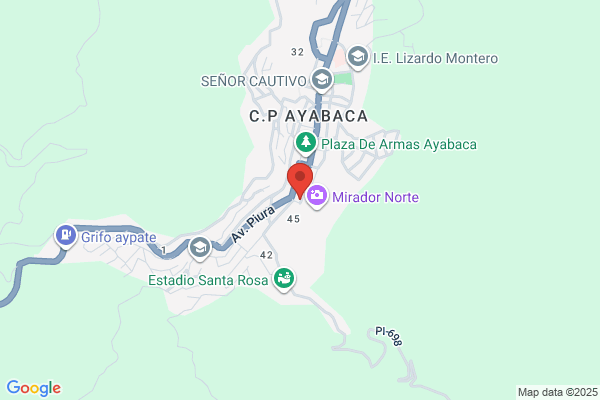Screen dimensions: 600x400
Task: Open the I.E. Lizardo Montero school marker
Action: (x=358, y=58)
